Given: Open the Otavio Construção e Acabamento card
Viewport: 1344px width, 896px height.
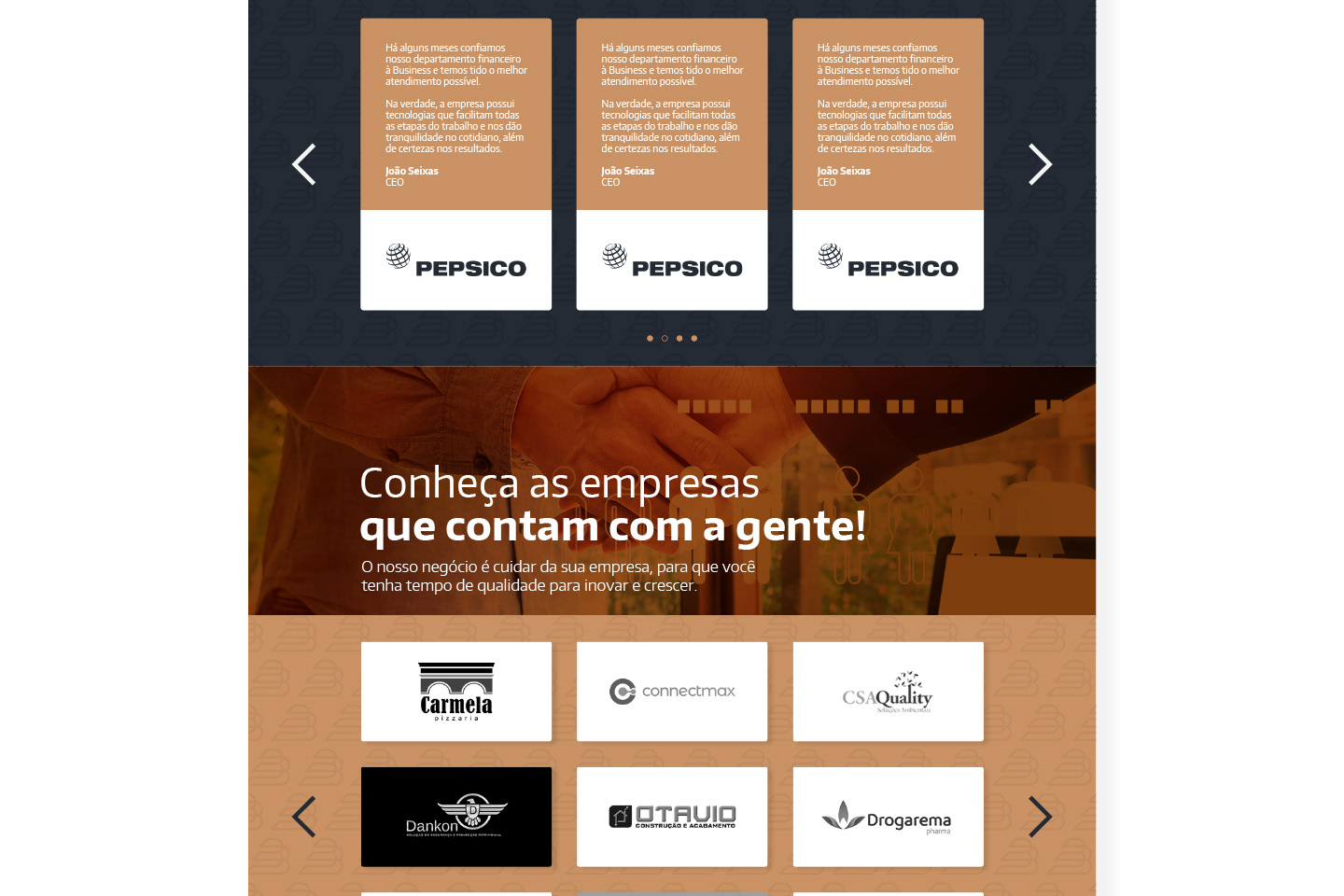Looking at the screenshot, I should (672, 817).
